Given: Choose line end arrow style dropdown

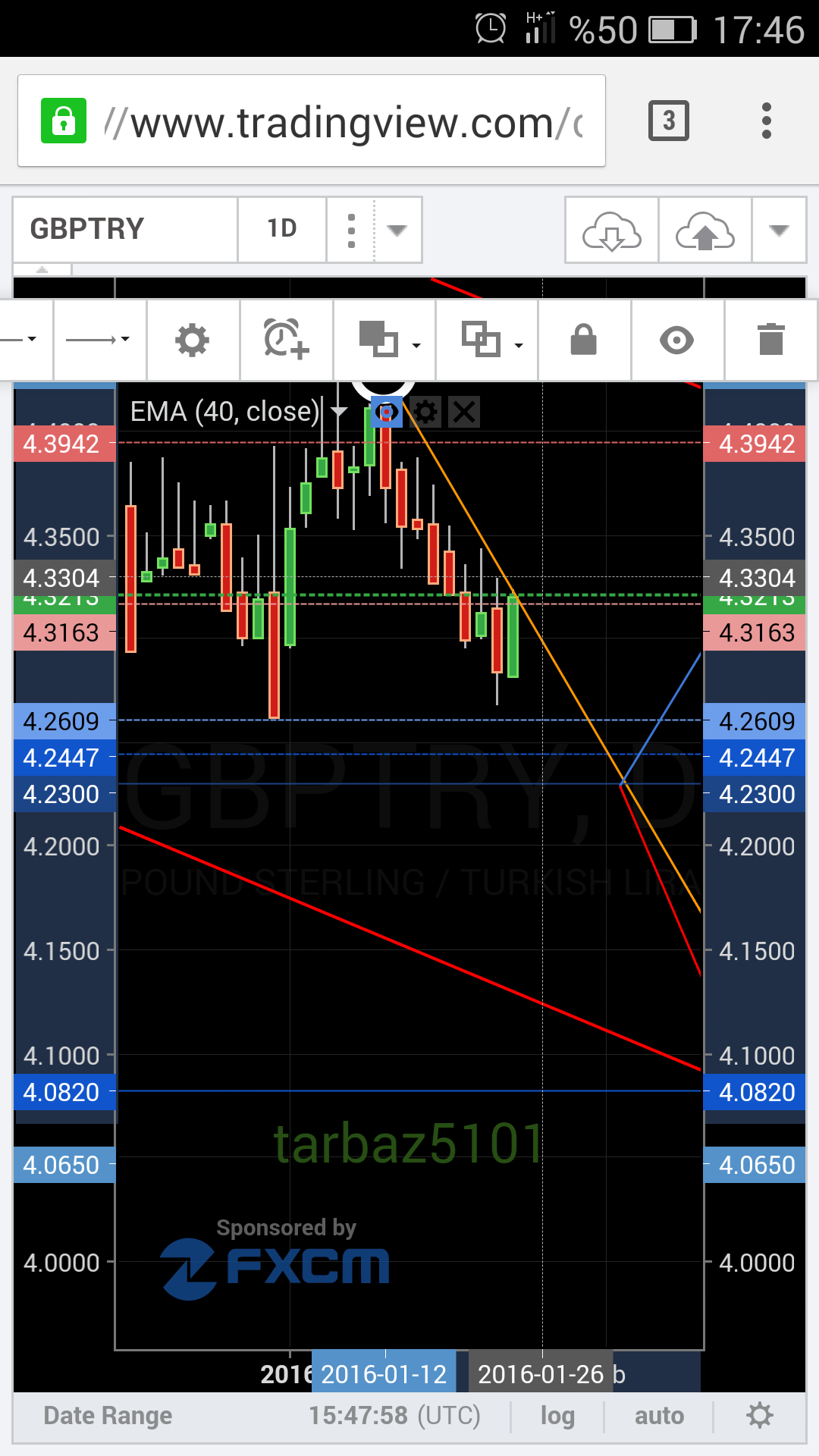Looking at the screenshot, I should pos(99,340).
